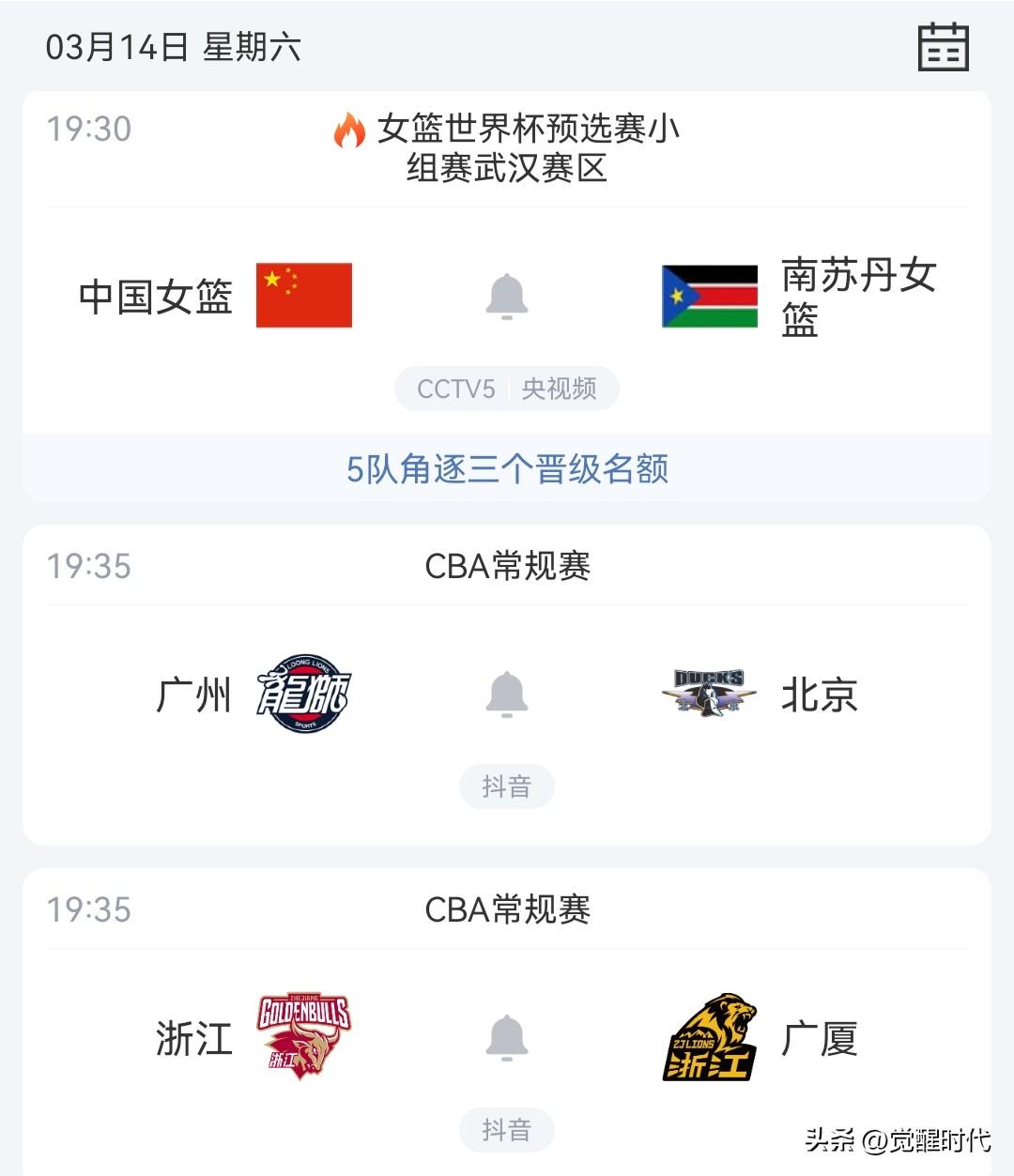Open the 央视频 streaming option
Image resolution: width=1014 pixels, height=1176 pixels.
coord(561,389)
